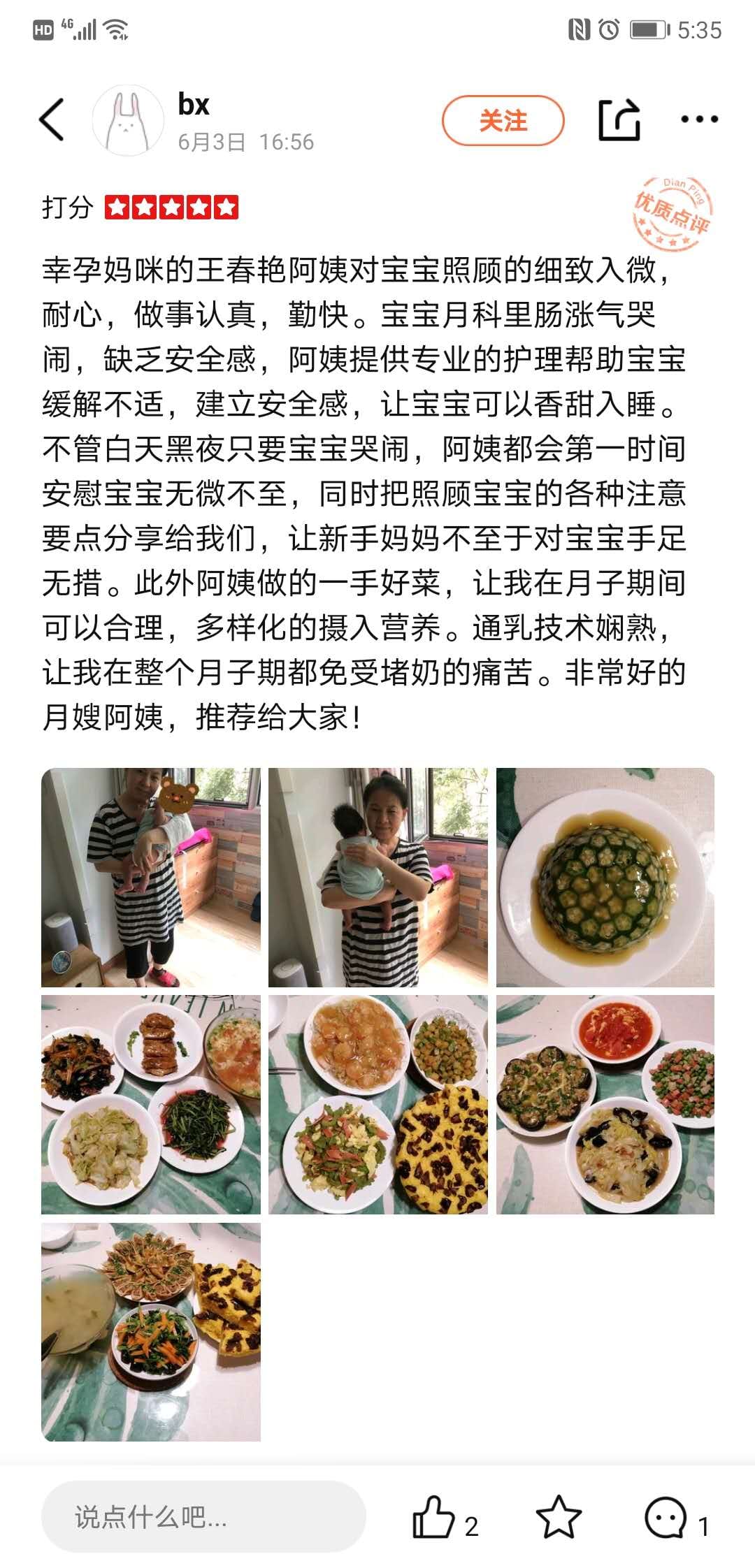Open the okra dome dish photo

click(x=605, y=877)
